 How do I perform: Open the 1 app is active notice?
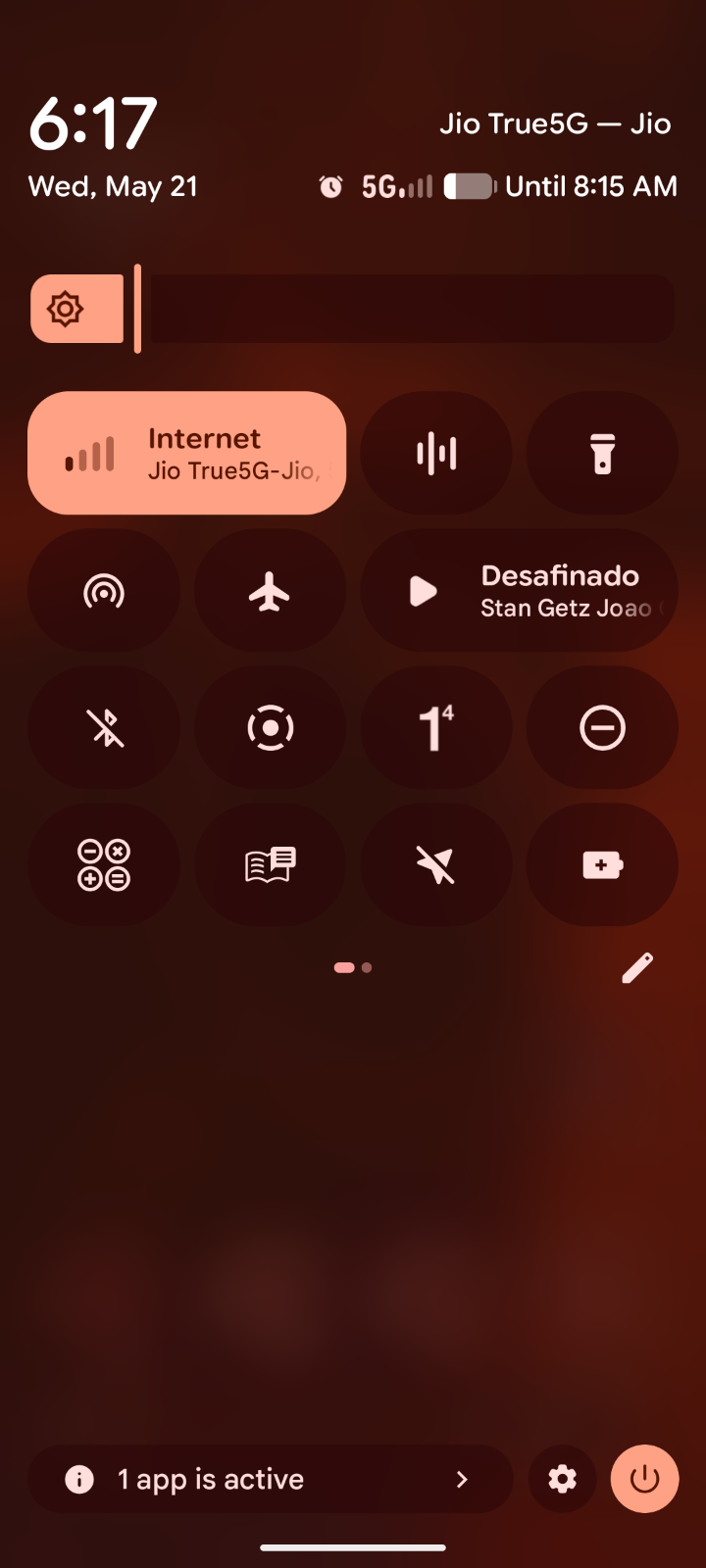(271, 1479)
